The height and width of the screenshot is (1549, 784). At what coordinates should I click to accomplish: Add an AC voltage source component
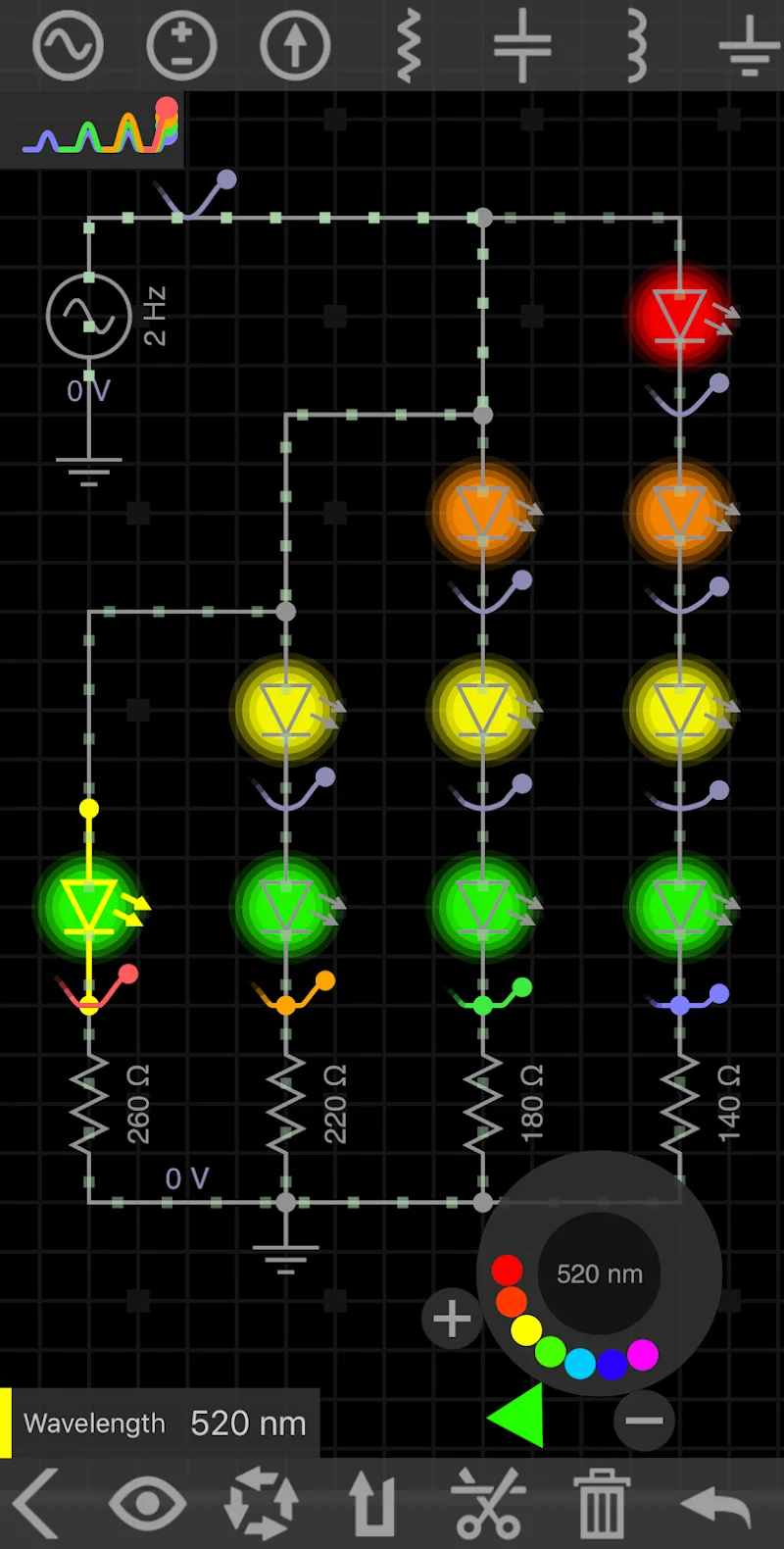pos(68,45)
